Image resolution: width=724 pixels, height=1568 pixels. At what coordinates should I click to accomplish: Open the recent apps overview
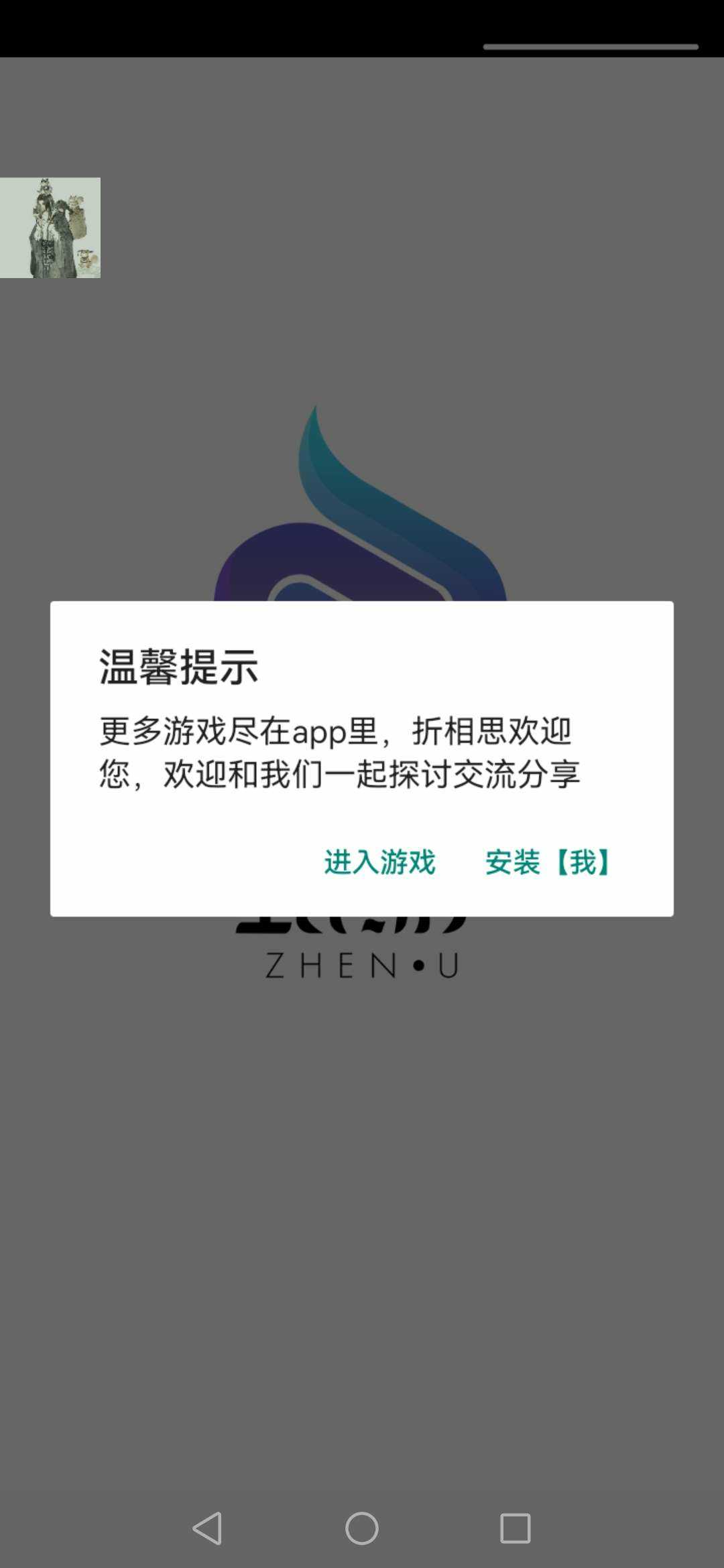click(x=515, y=1528)
